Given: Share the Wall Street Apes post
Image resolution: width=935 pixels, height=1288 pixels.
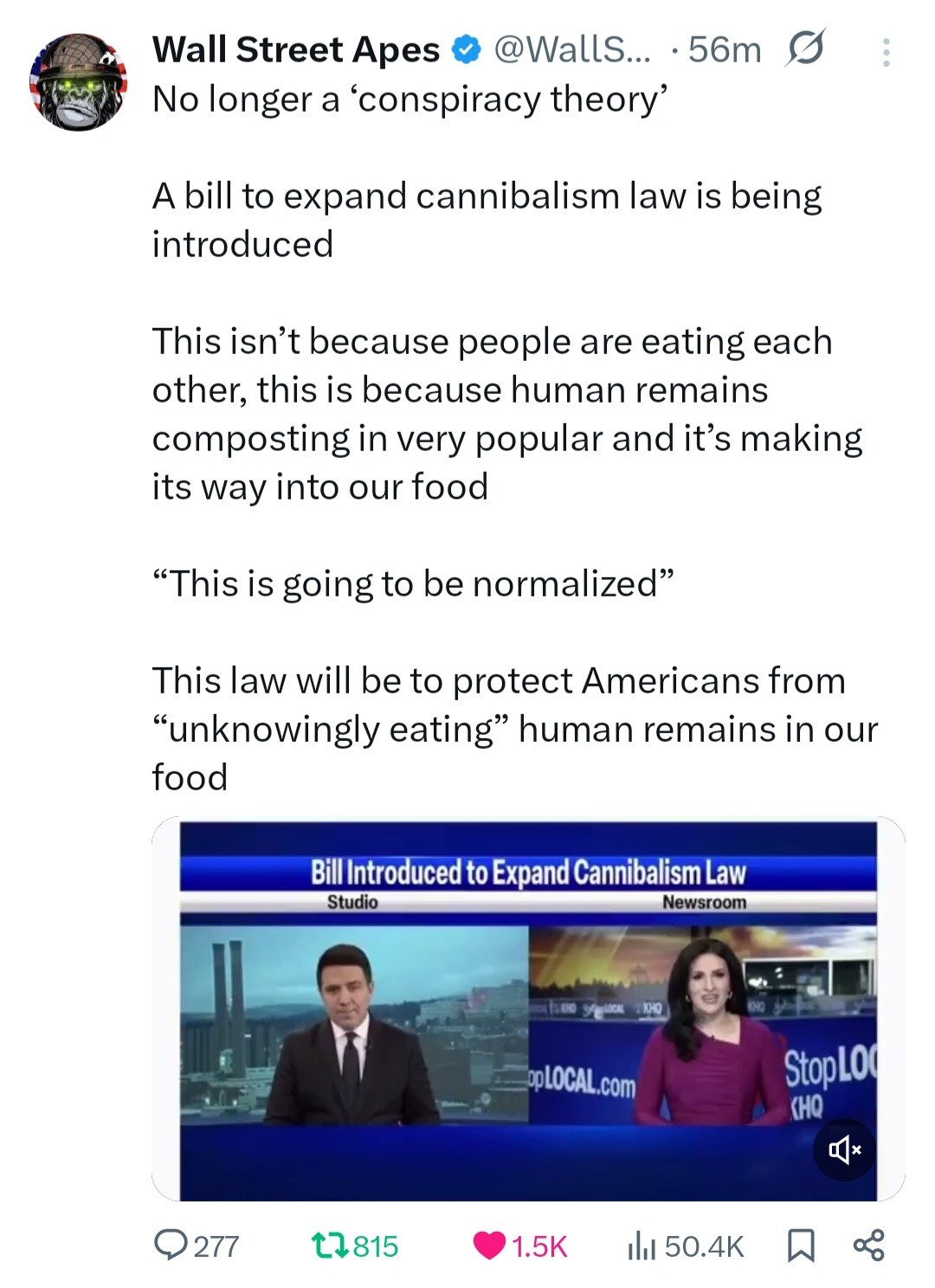Looking at the screenshot, I should pos(868,1246).
